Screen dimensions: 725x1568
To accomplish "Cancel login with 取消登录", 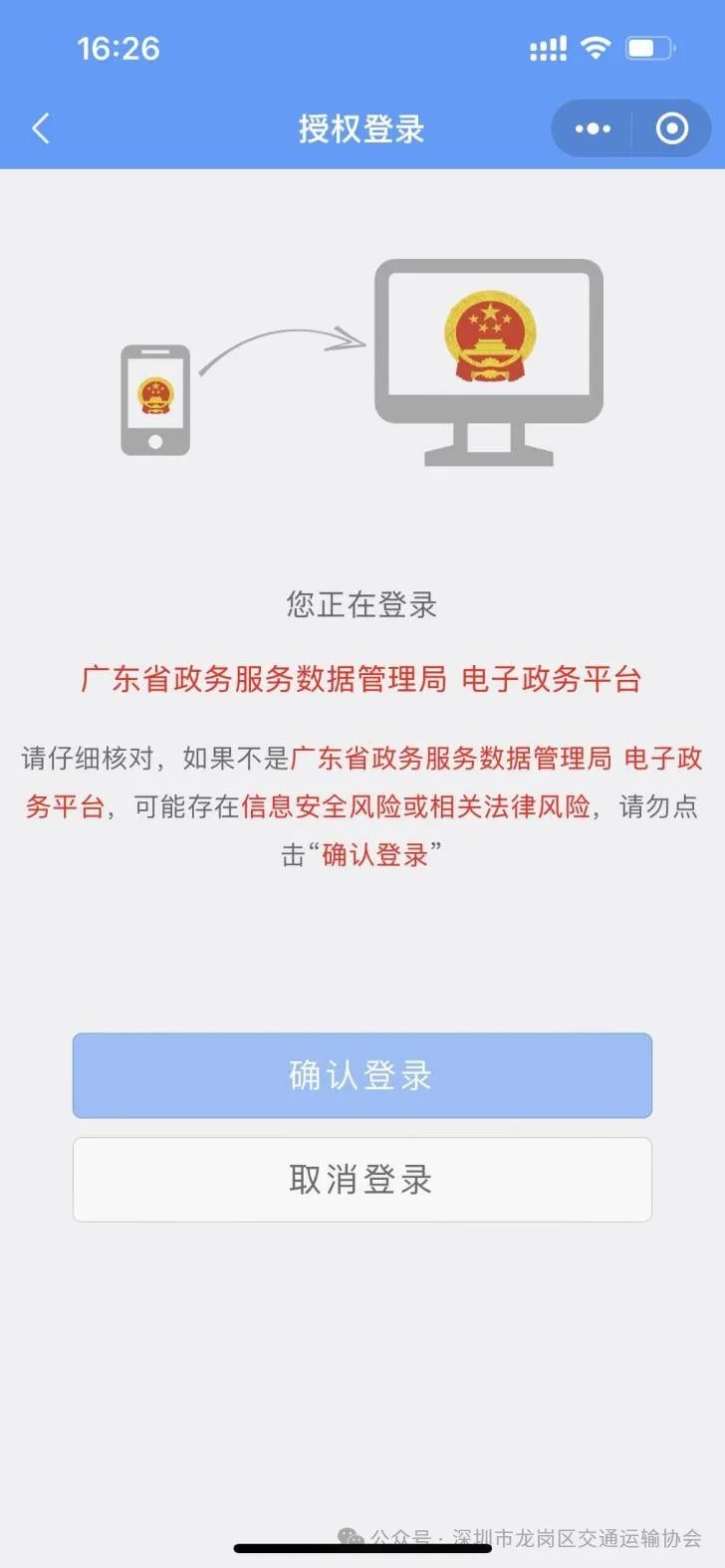I will [x=362, y=1180].
